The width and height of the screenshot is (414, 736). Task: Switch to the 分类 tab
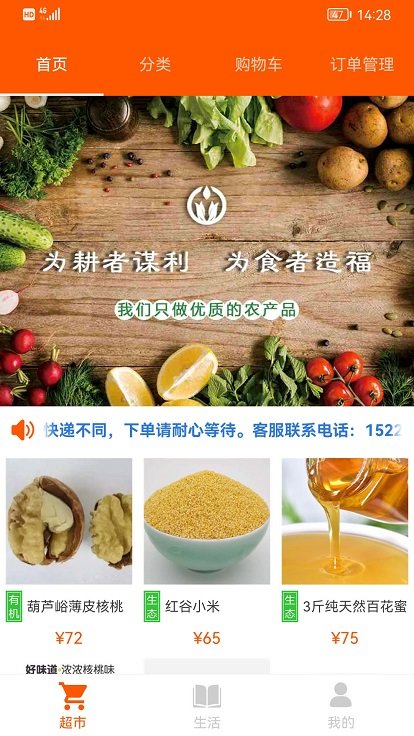click(x=155, y=64)
